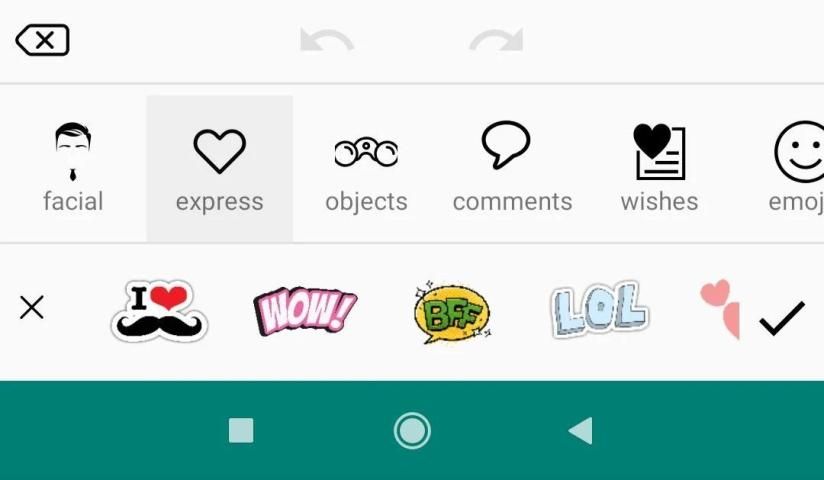The width and height of the screenshot is (824, 480).
Task: Open the wishes sticker category
Action: pos(659,168)
